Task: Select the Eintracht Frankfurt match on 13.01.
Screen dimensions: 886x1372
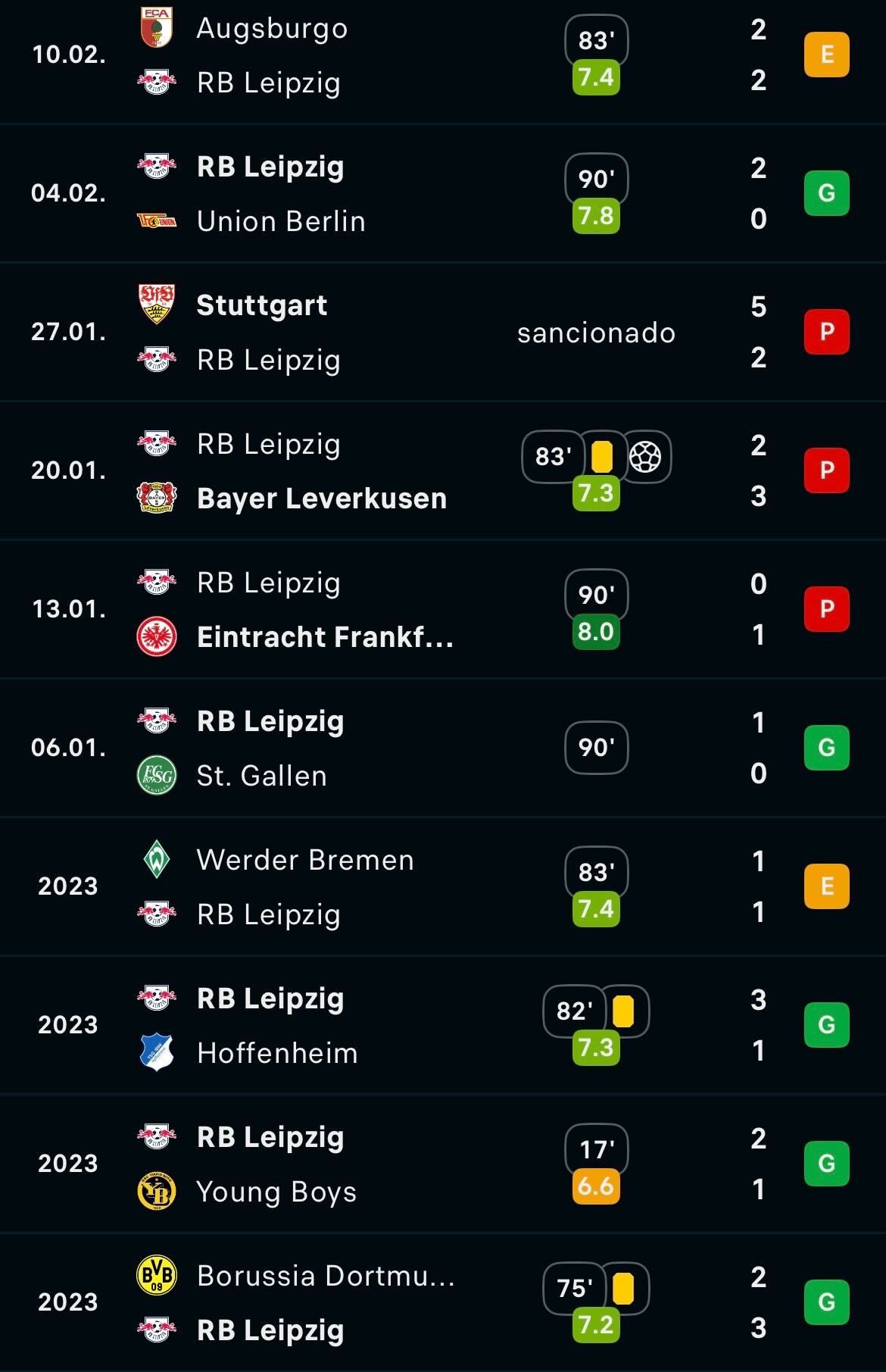Action: [x=443, y=609]
